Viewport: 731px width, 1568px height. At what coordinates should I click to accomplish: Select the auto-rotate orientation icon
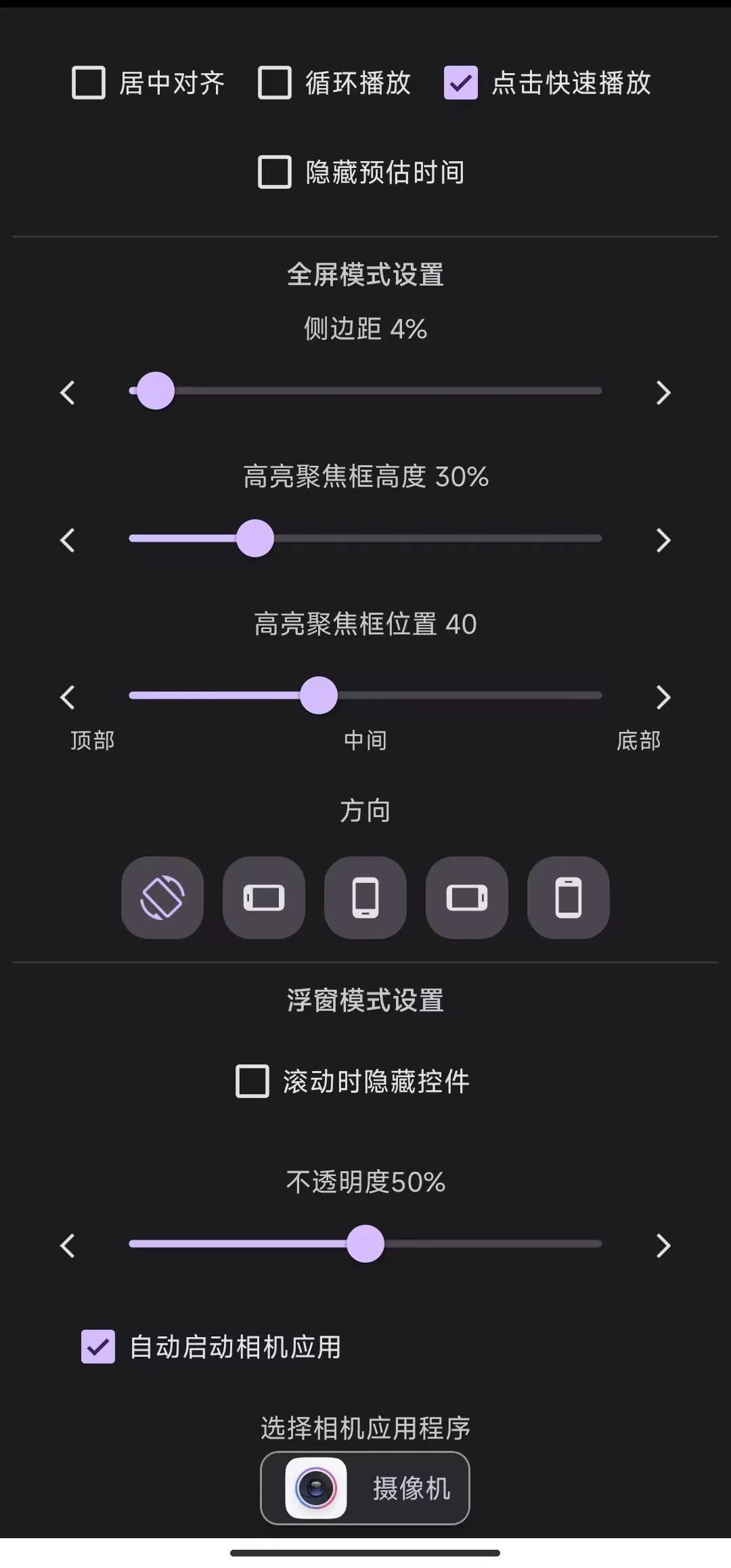pos(162,898)
